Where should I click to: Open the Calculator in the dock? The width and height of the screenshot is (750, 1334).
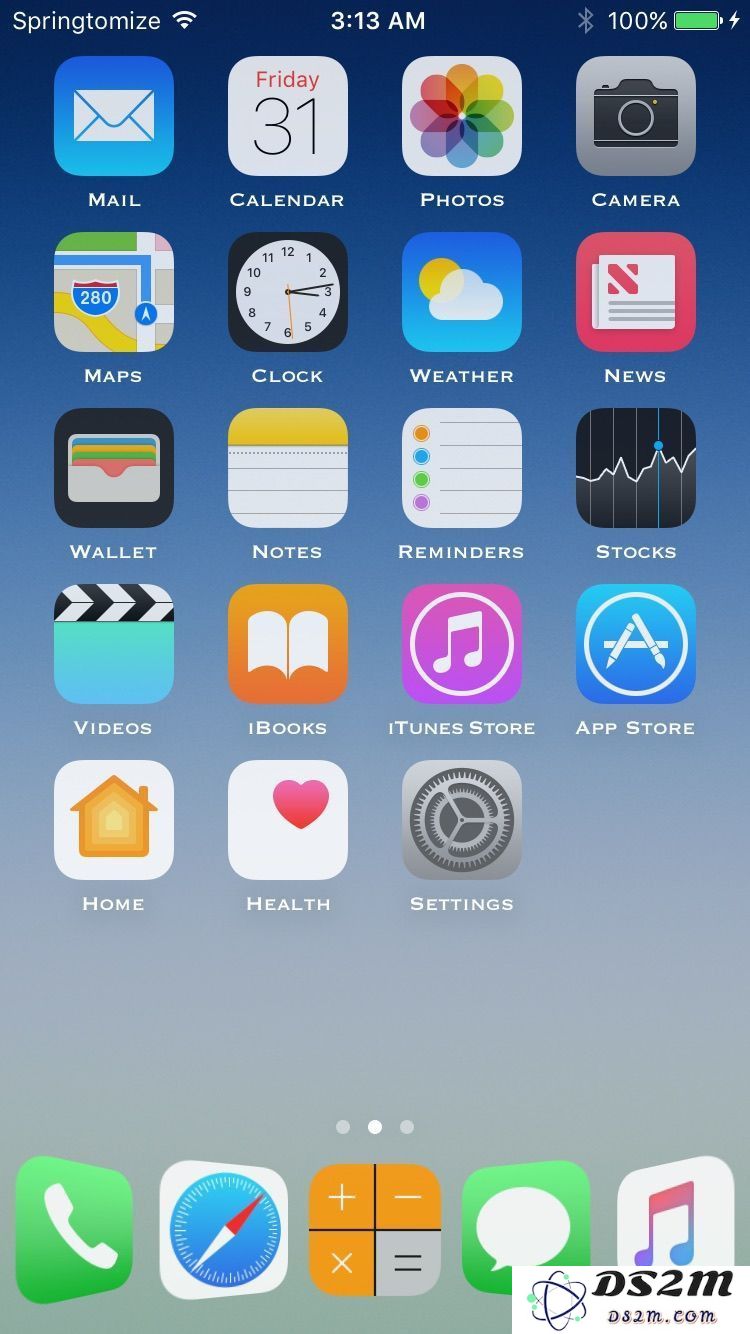[x=375, y=1230]
